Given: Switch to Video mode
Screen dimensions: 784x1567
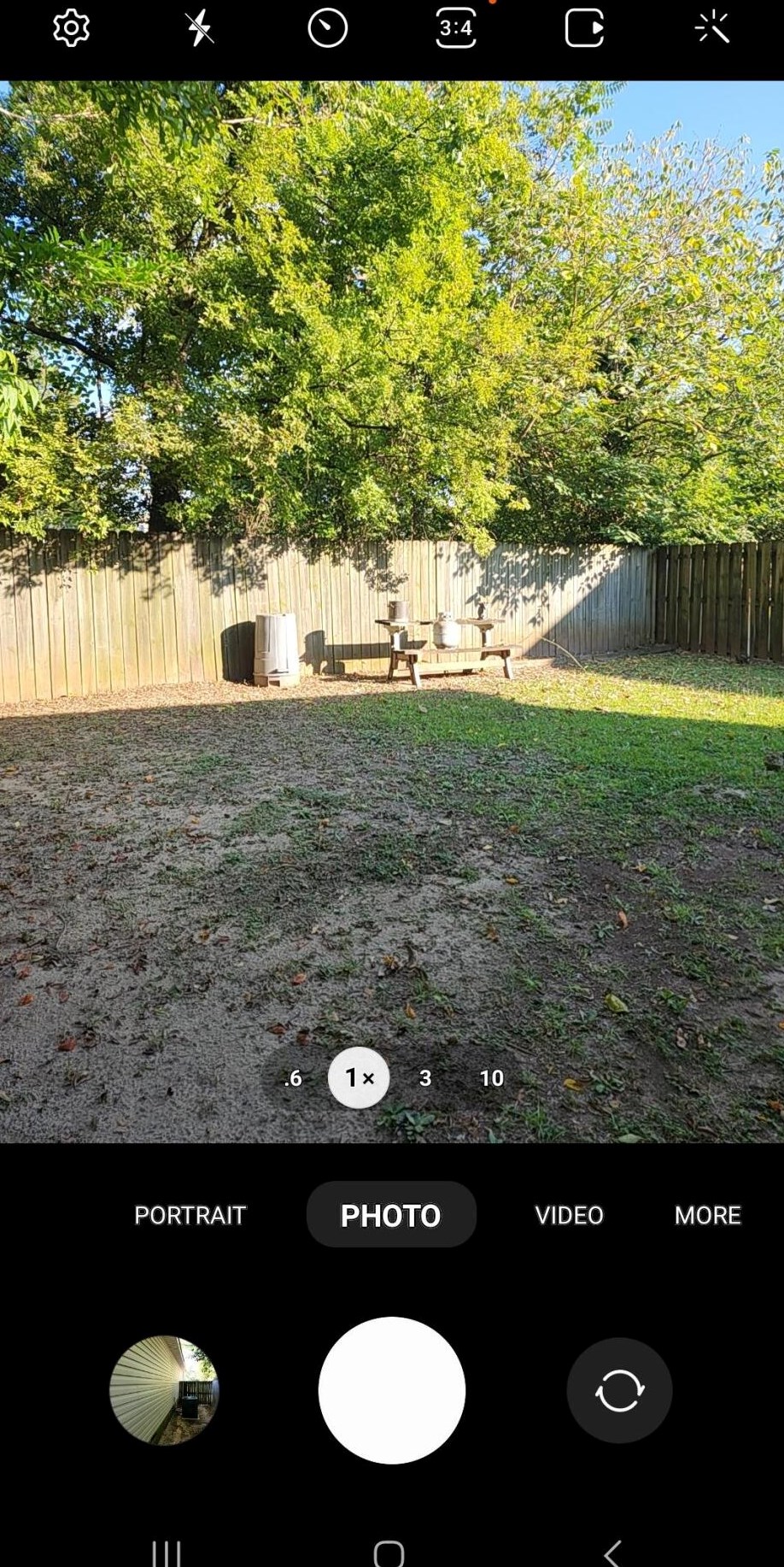Looking at the screenshot, I should pos(569,1215).
